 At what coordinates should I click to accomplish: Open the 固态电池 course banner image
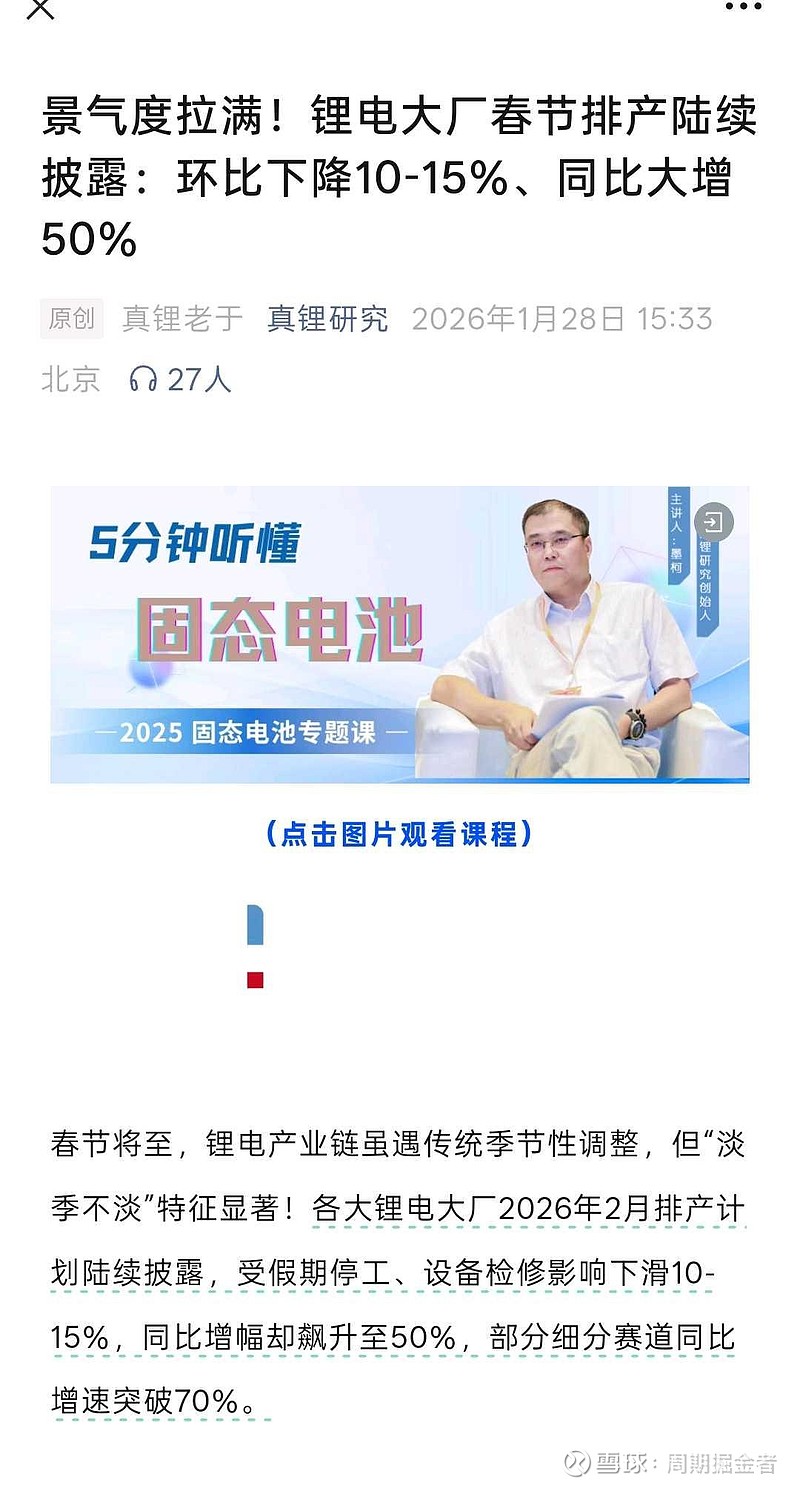400,633
